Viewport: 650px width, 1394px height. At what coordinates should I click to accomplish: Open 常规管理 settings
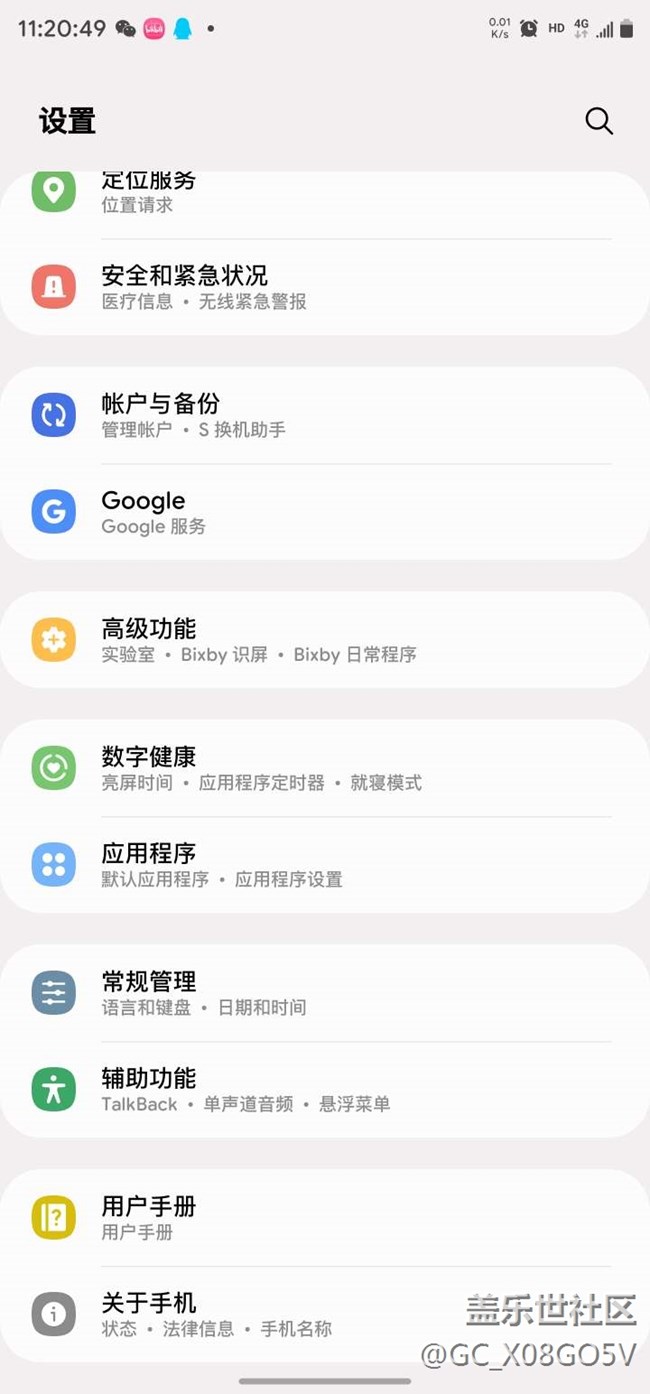point(325,993)
